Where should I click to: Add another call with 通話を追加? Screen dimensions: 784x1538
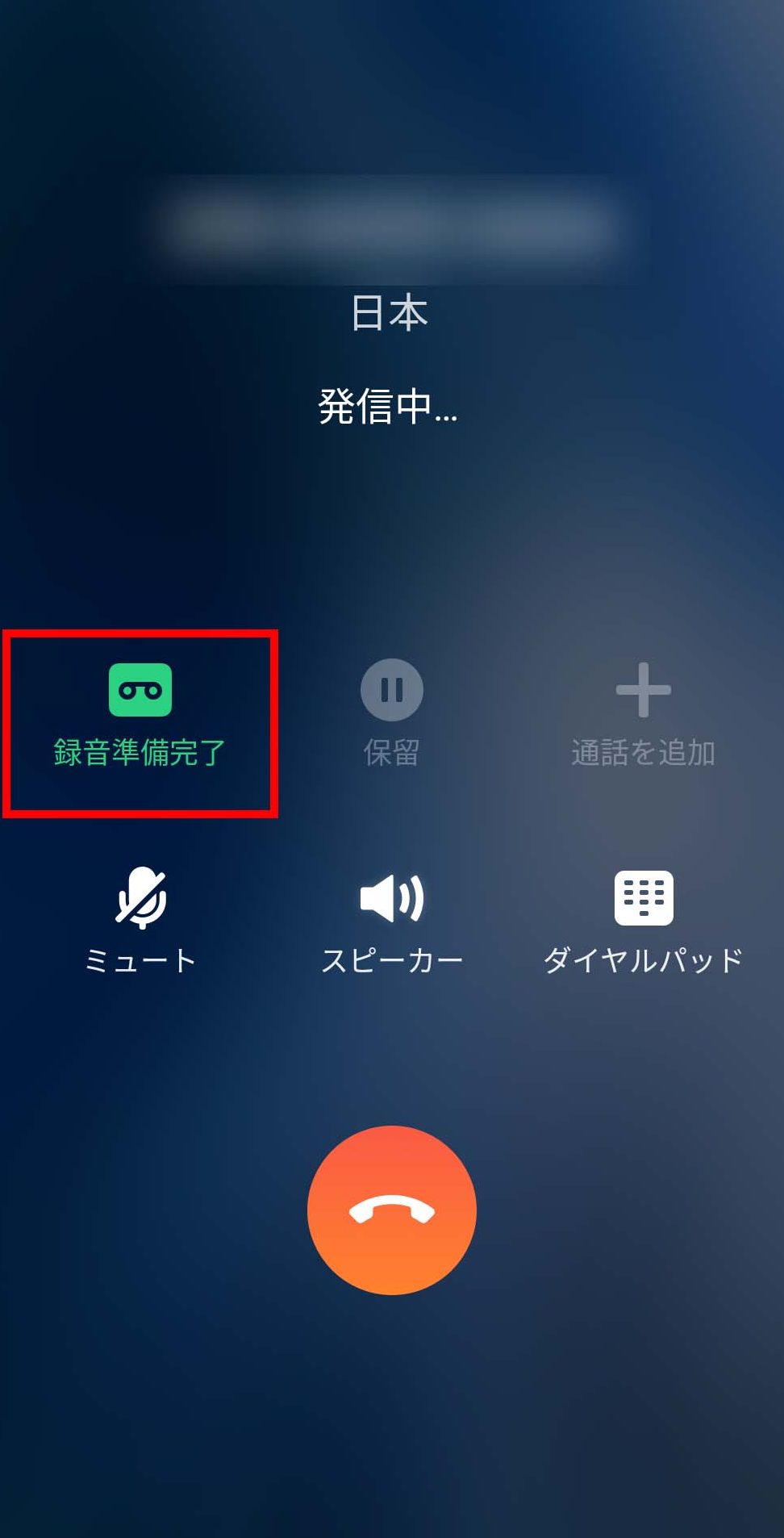[643, 692]
